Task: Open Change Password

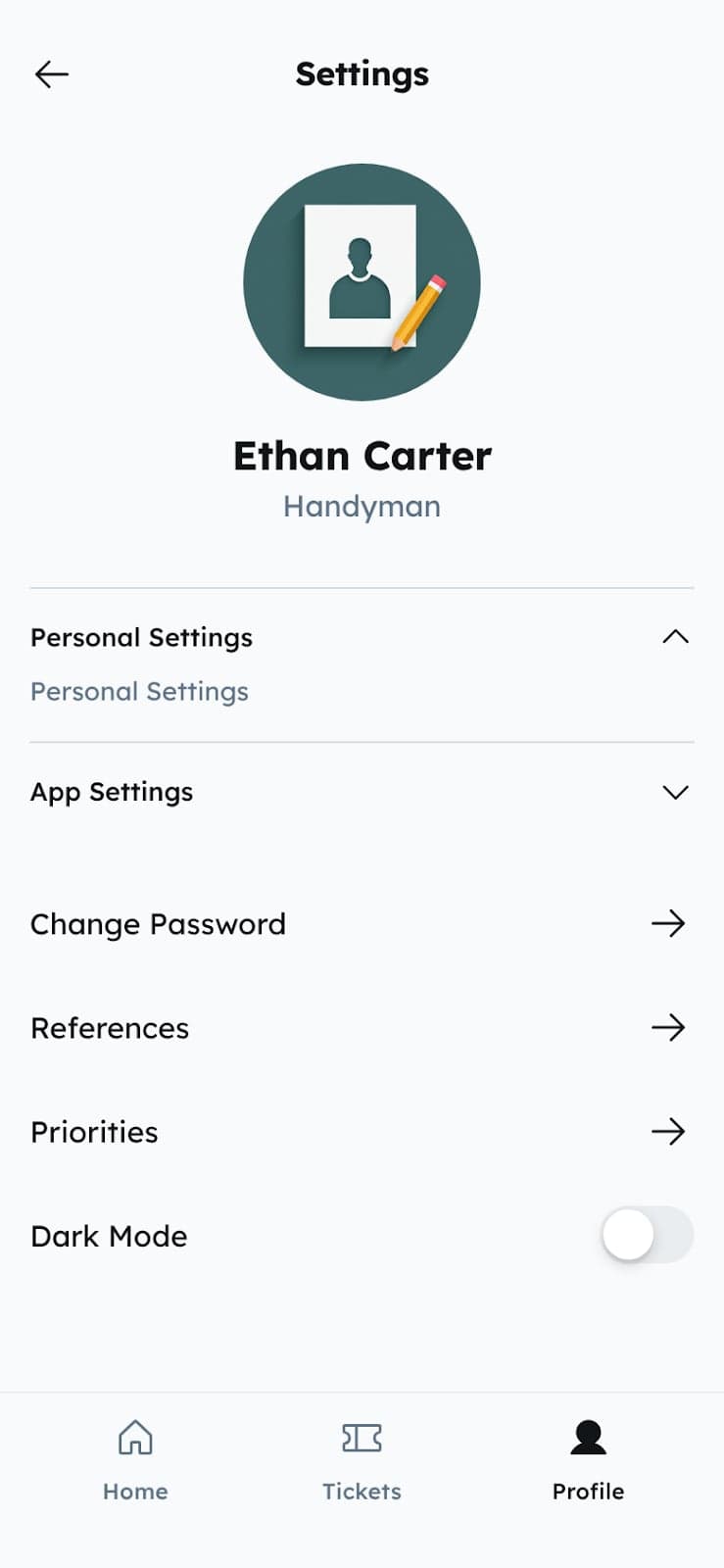Action: (158, 922)
